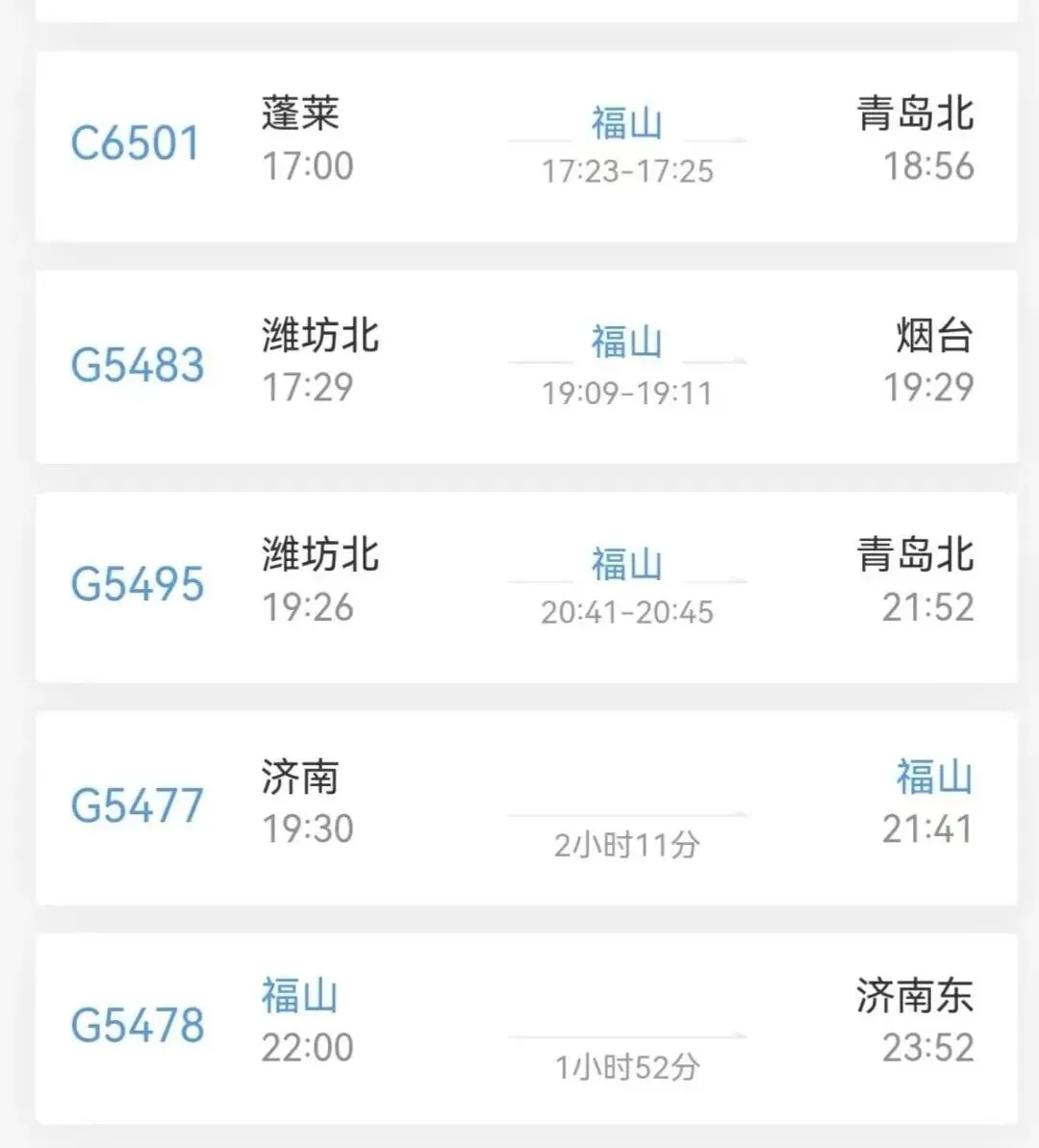Open train C6501 from 蓬莱 to 青岛北

[x=525, y=146]
